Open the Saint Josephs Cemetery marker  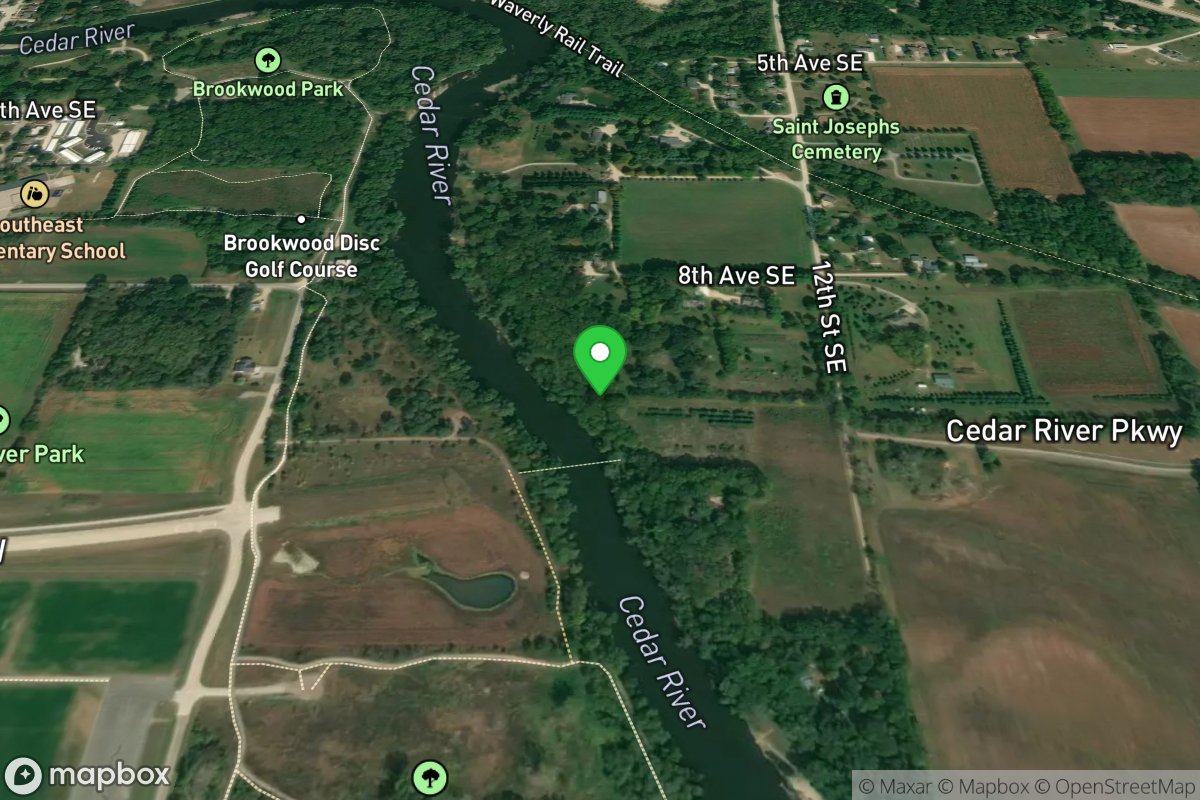pyautogui.click(x=835, y=97)
